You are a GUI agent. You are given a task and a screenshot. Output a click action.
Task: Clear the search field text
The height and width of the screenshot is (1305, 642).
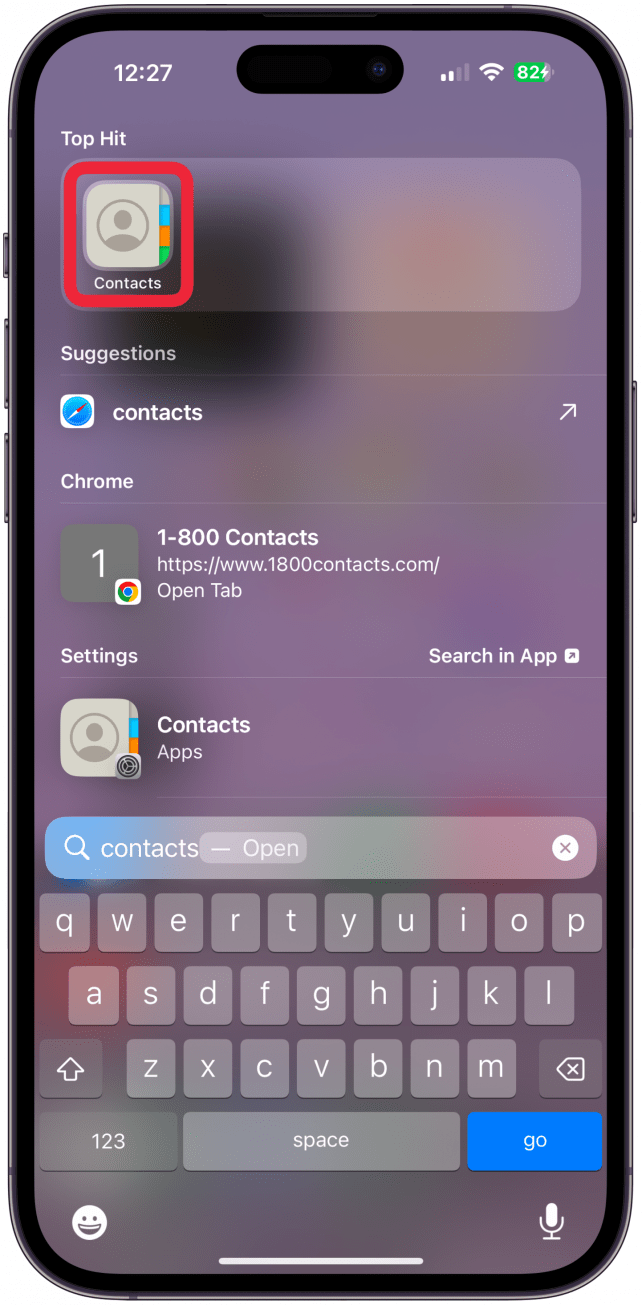(565, 848)
